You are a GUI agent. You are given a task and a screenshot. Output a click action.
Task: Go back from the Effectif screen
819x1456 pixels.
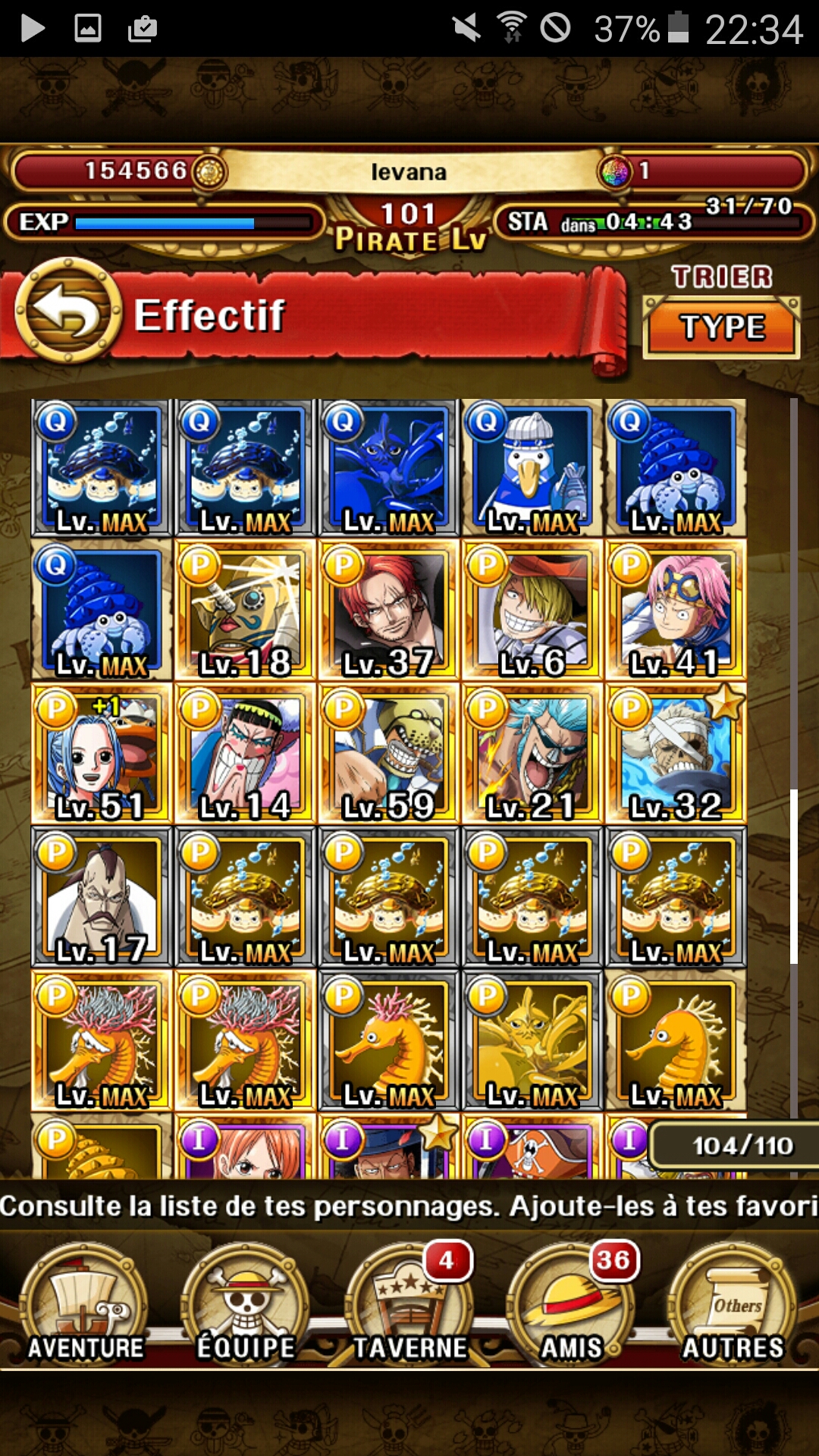coord(68,312)
